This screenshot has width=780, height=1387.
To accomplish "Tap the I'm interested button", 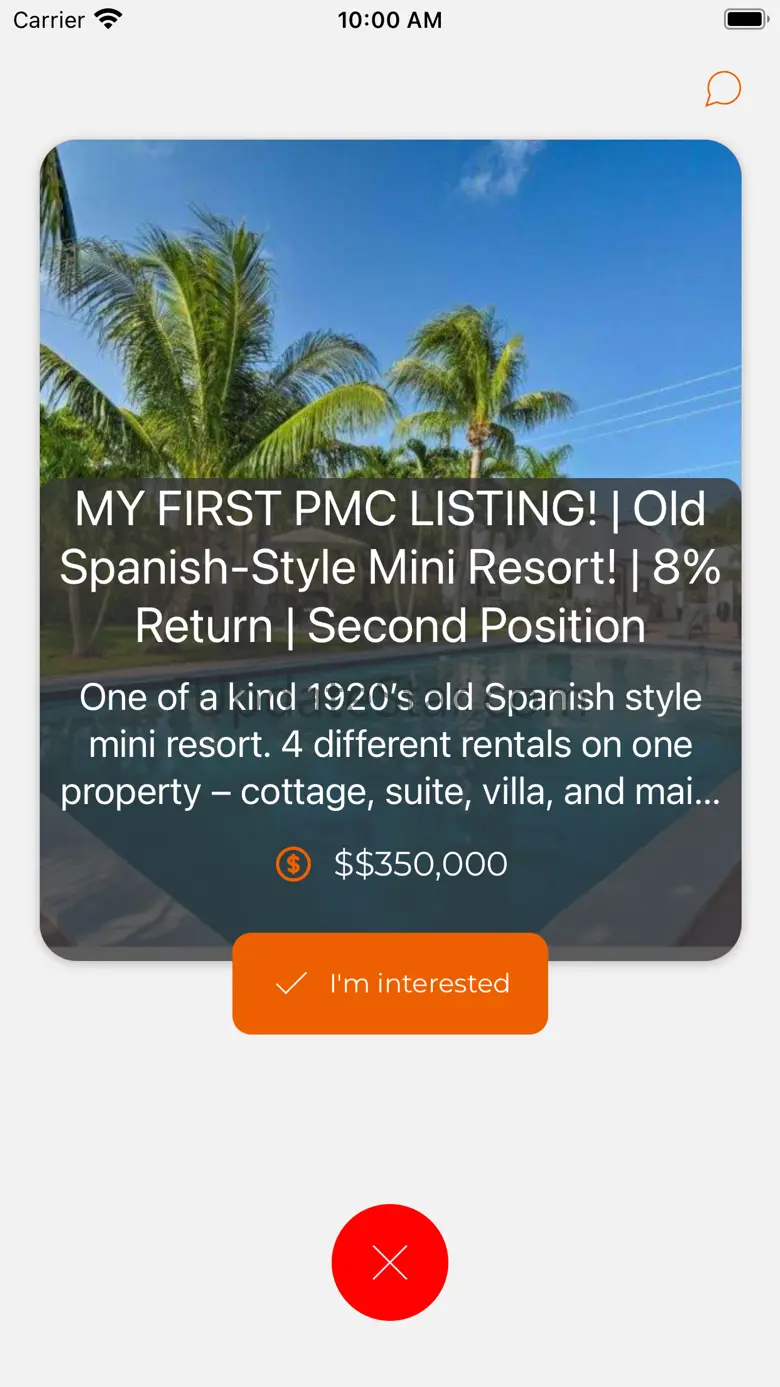I will tap(390, 983).
